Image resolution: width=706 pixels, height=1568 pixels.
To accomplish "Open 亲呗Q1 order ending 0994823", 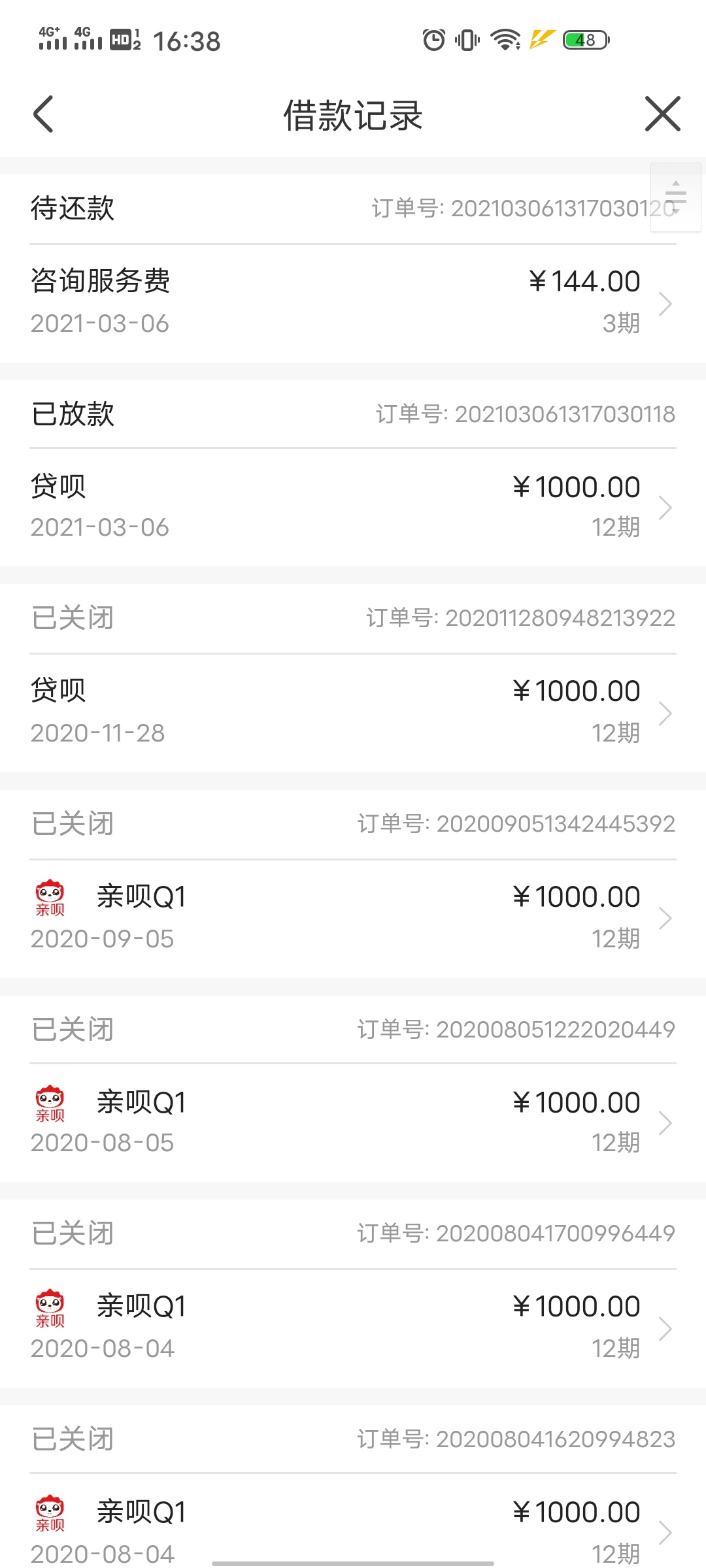I will 353,1521.
